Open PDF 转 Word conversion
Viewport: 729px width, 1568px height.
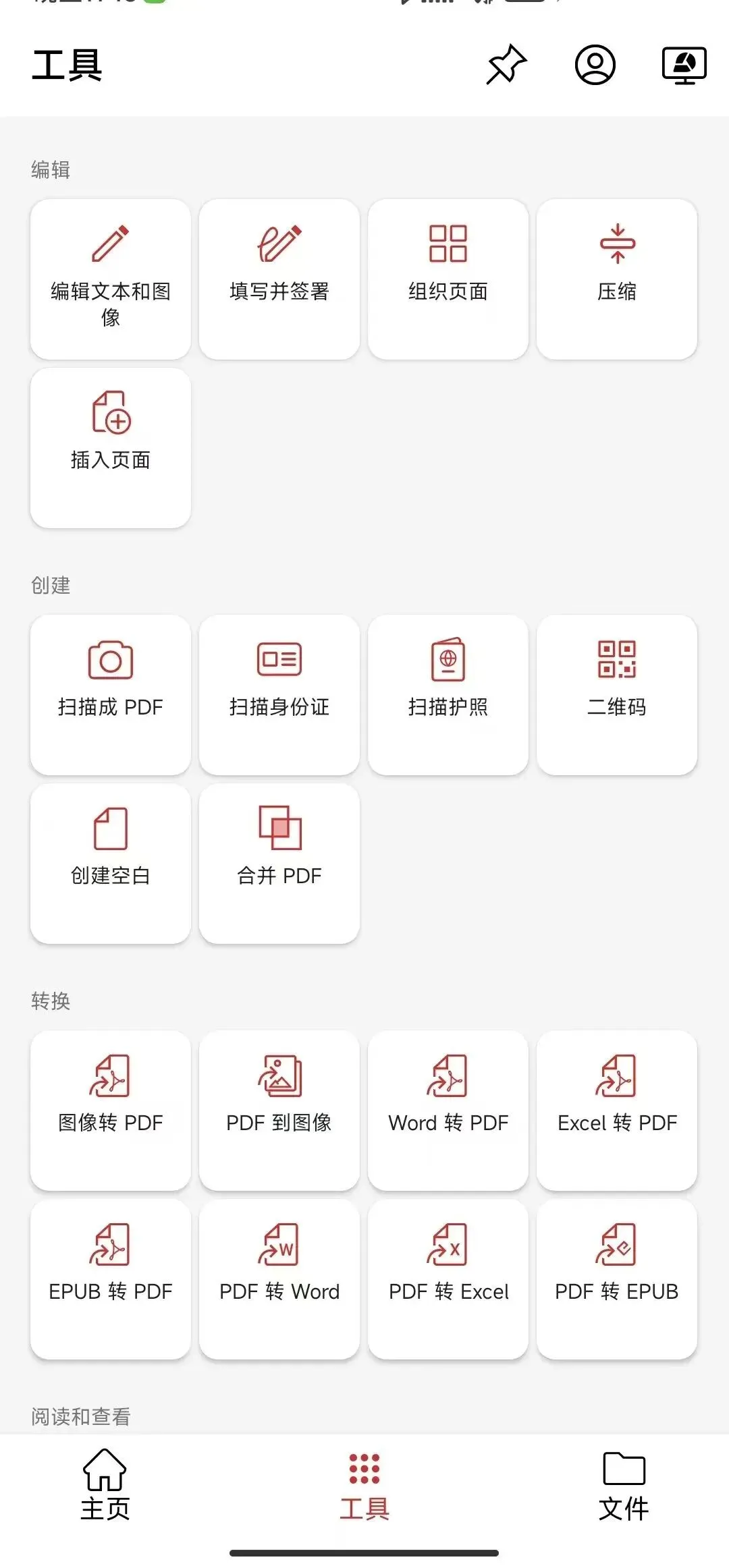tap(279, 1279)
